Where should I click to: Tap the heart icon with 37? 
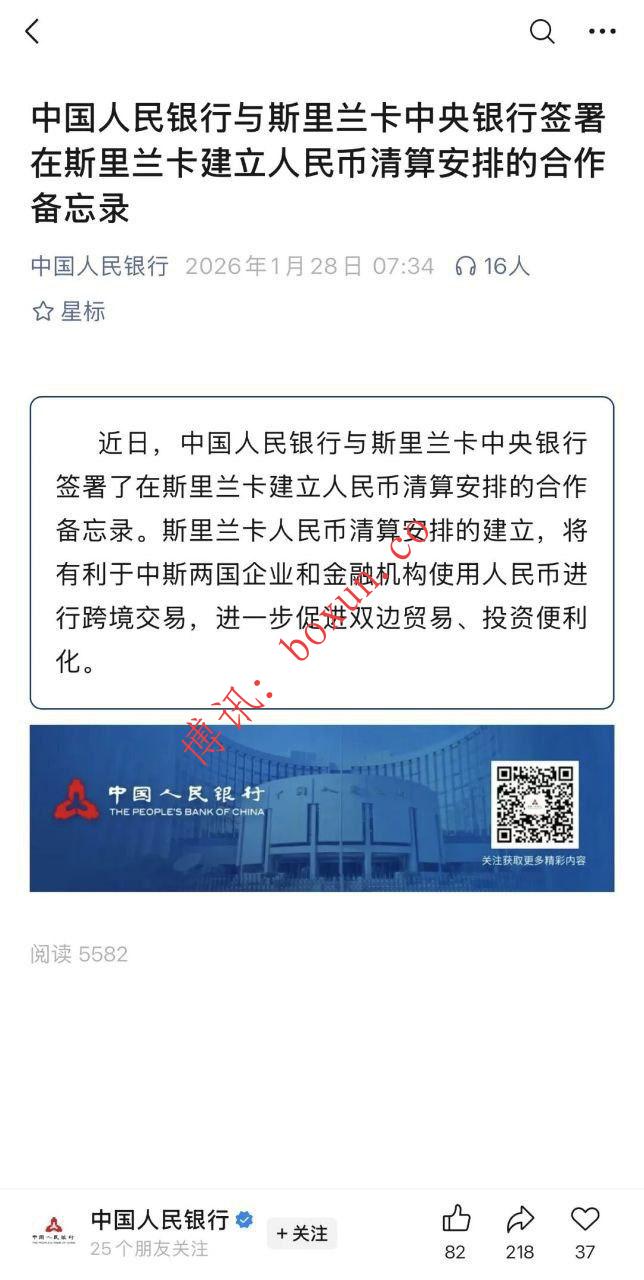[585, 1219]
